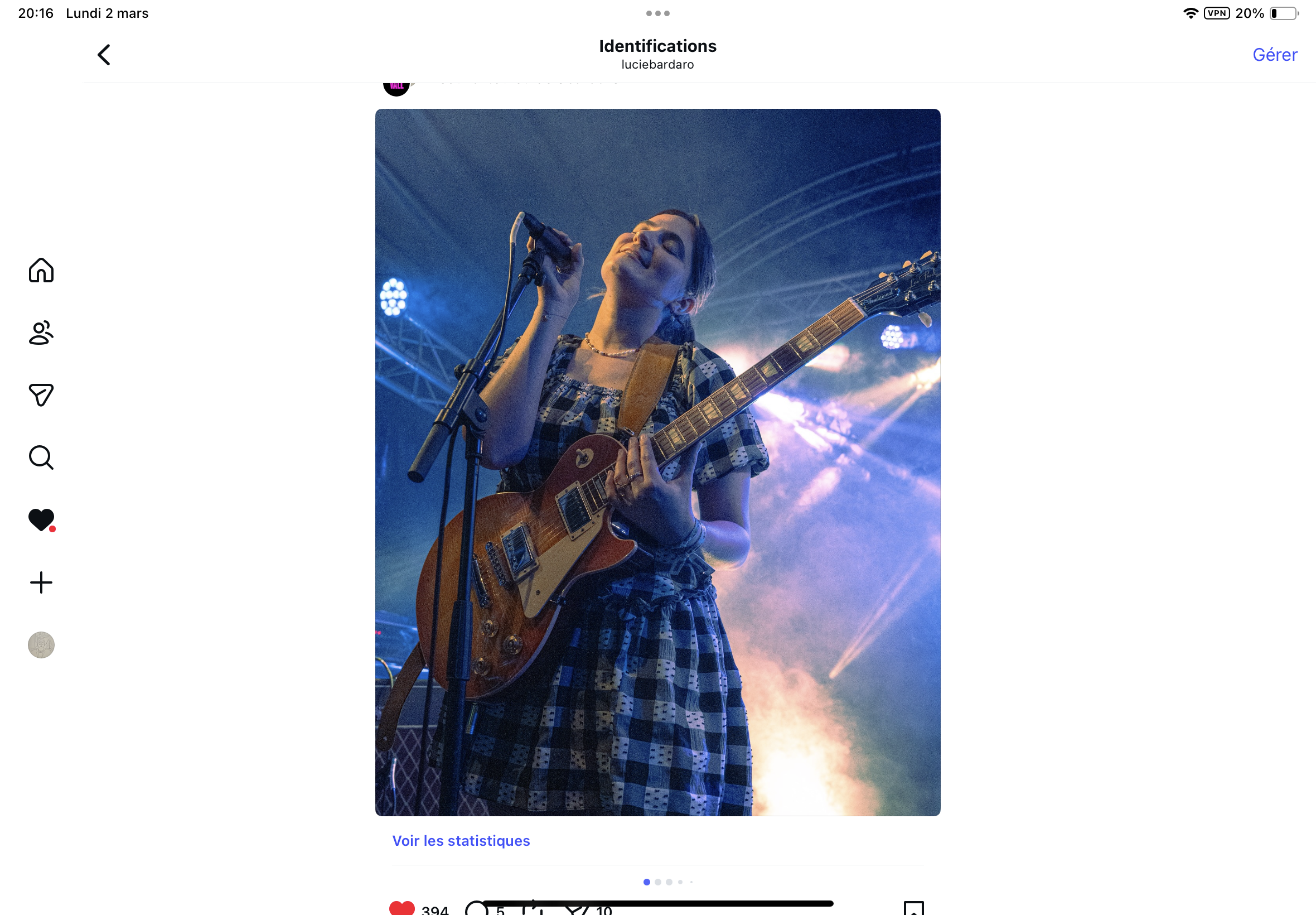This screenshot has width=1316, height=915.
Task: Tap the concert photo in the post
Action: pos(657,462)
